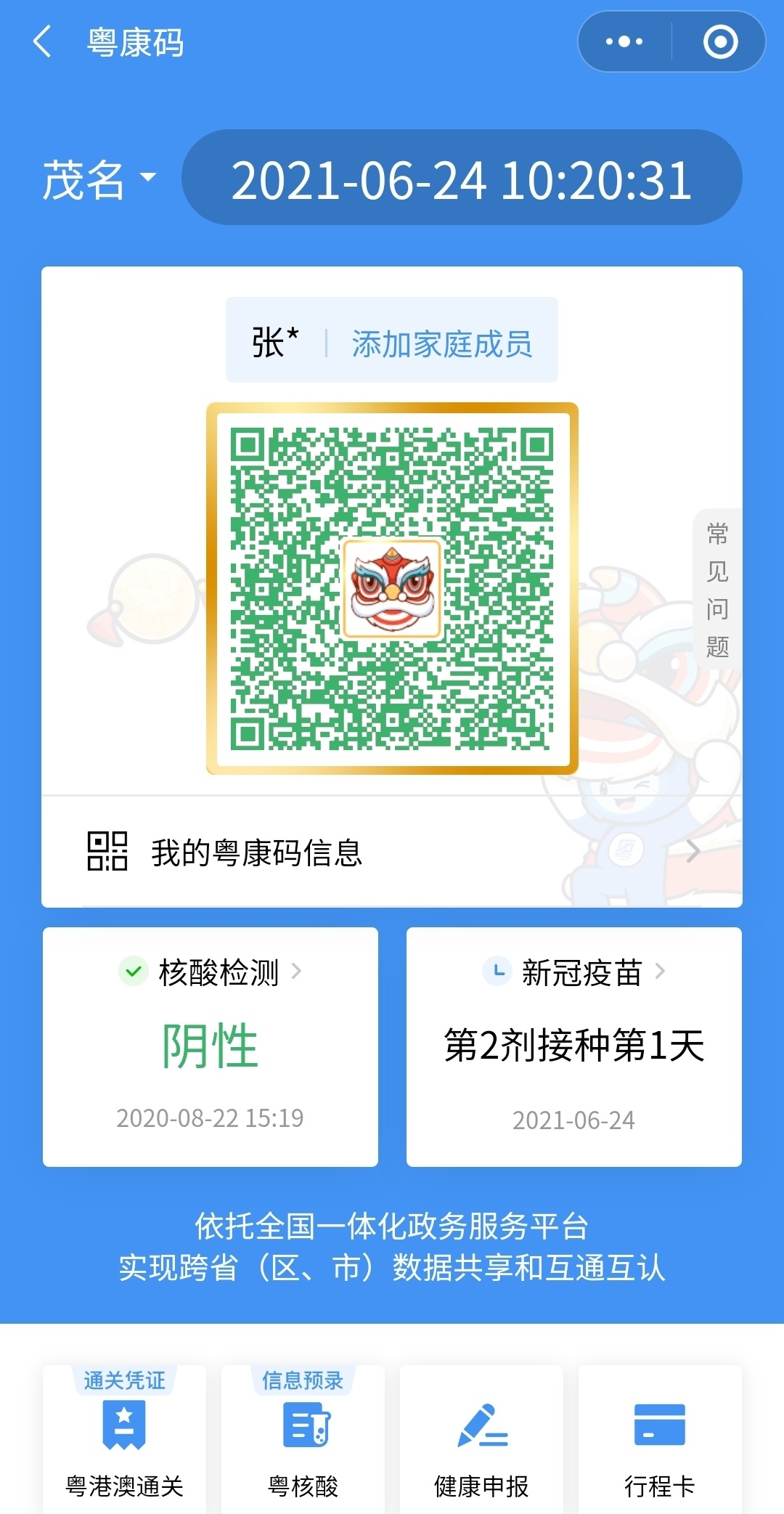Go back from the 粤康码 page
This screenshot has height=1514, width=784.
[x=43, y=41]
